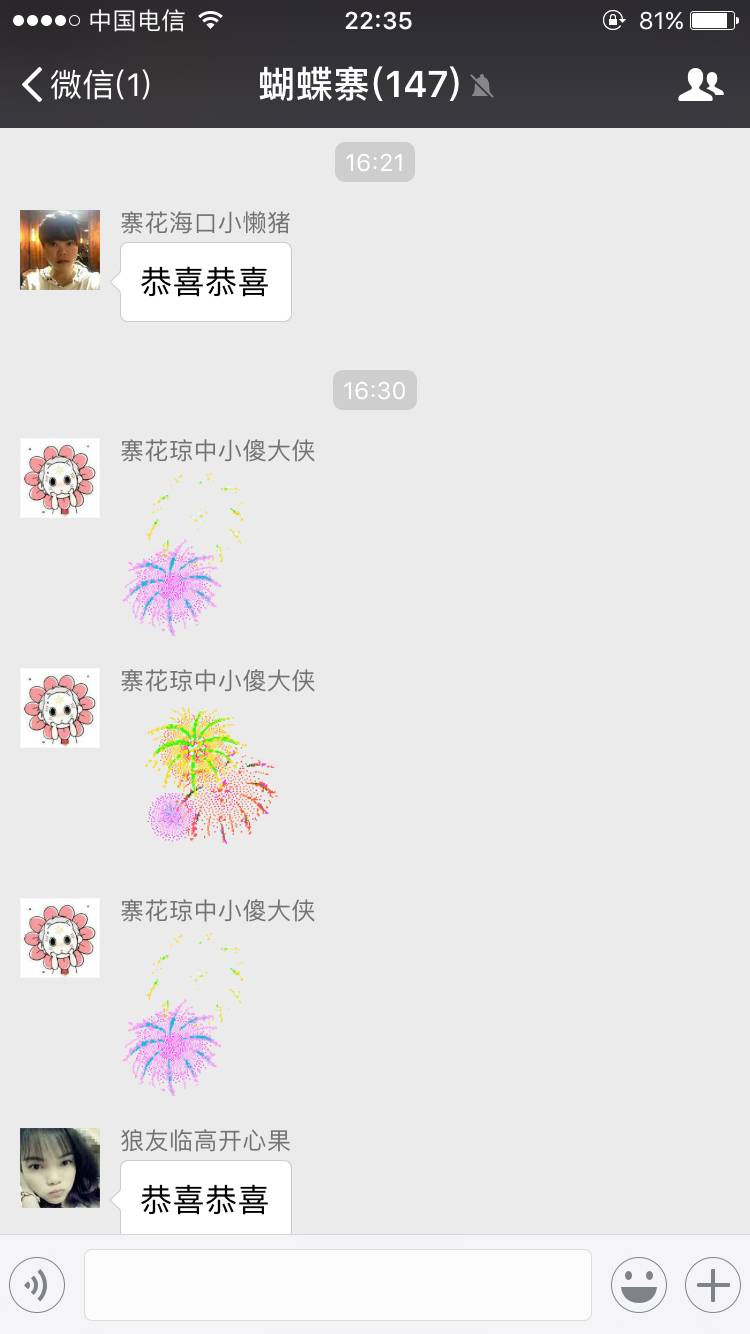Open 寨花海口小懒猪's profile avatar
Viewport: 750px width, 1334px height.
(x=60, y=250)
